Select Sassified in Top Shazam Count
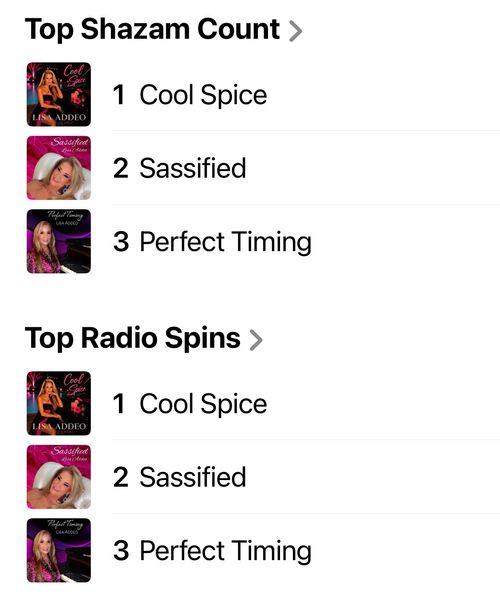500x602 pixels. (263, 168)
